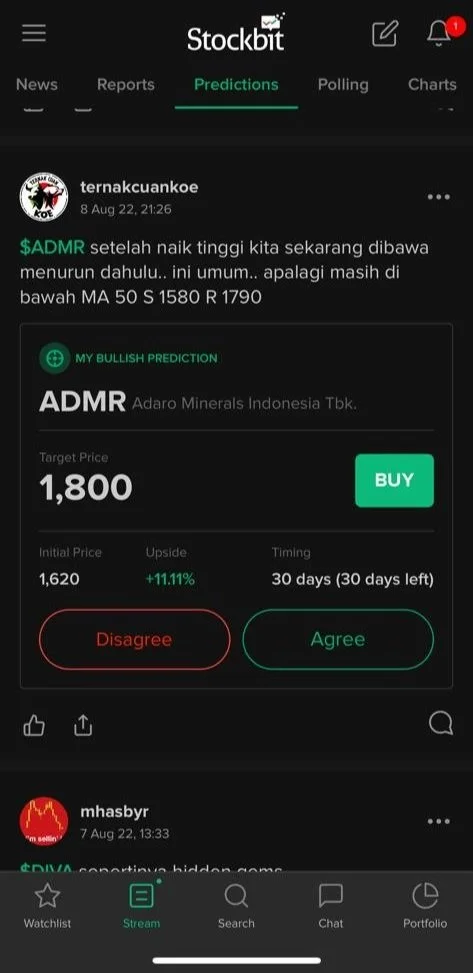Switch to the Reports tab
The width and height of the screenshot is (473, 973).
click(126, 84)
